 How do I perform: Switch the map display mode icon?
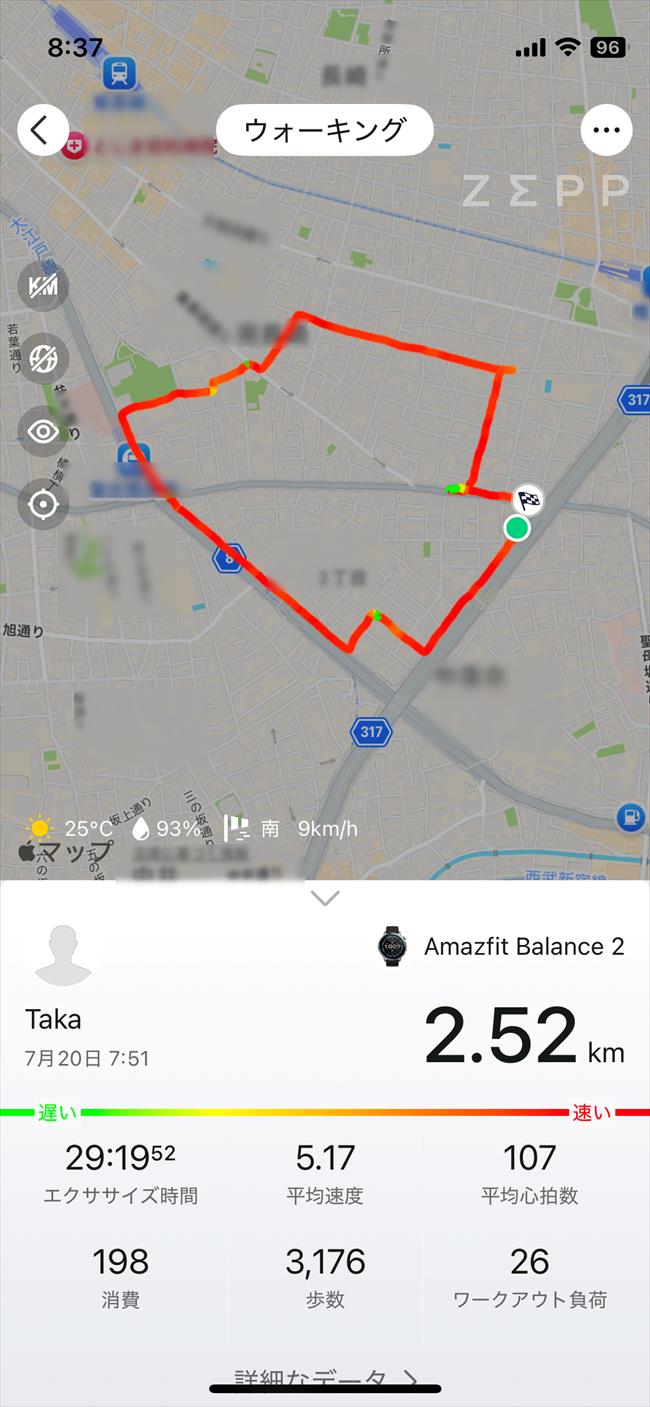click(43, 358)
